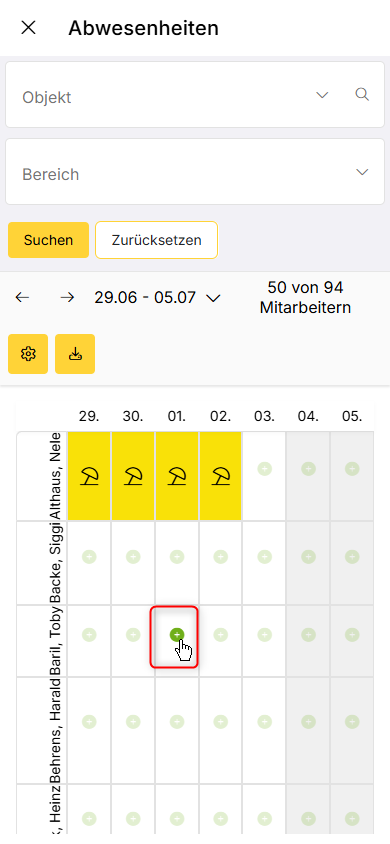Add absence for Baril, Toby on 05.
Image resolution: width=390 pixels, height=844 pixels.
352,635
